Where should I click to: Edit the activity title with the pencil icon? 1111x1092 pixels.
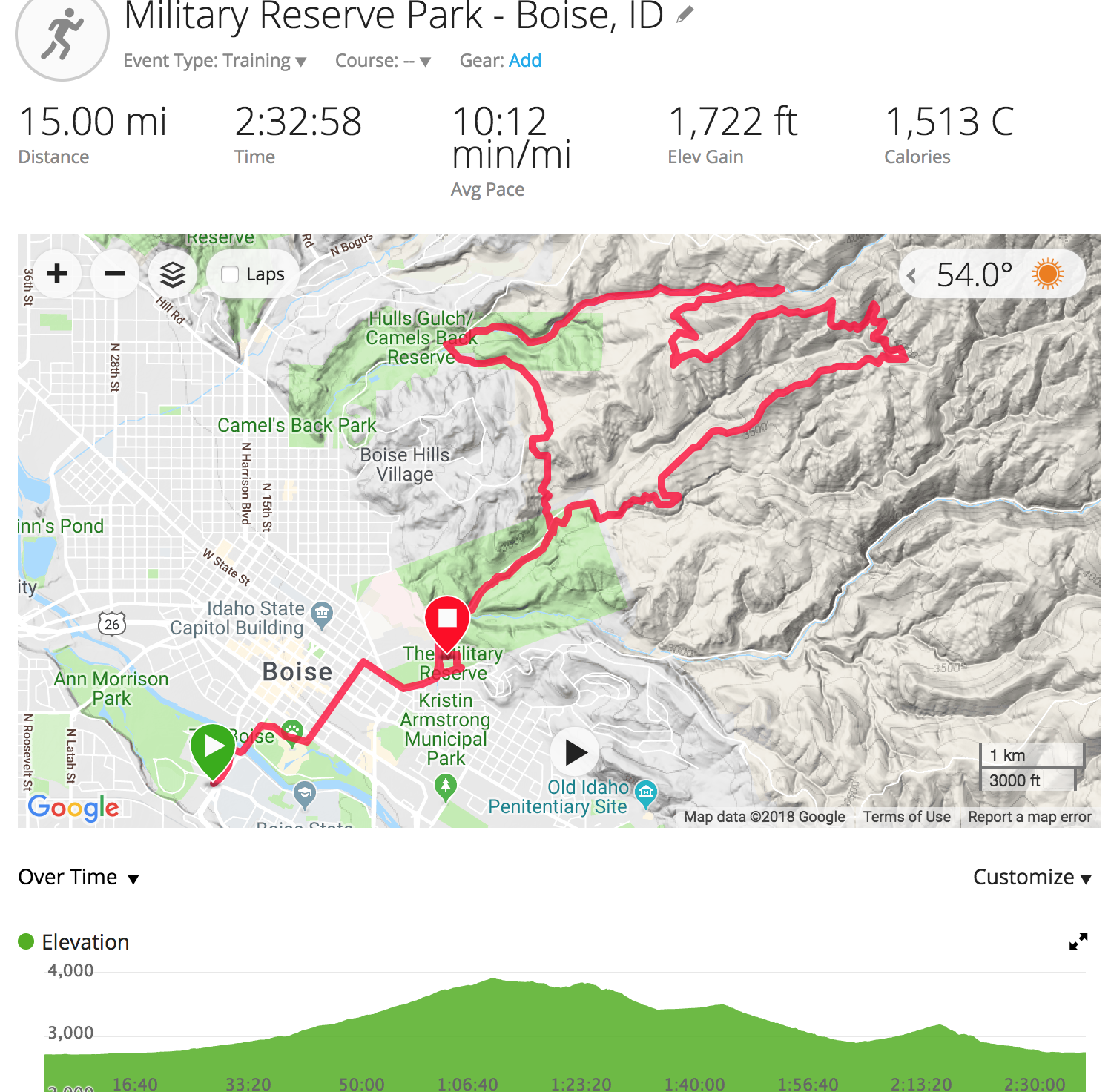point(685,14)
